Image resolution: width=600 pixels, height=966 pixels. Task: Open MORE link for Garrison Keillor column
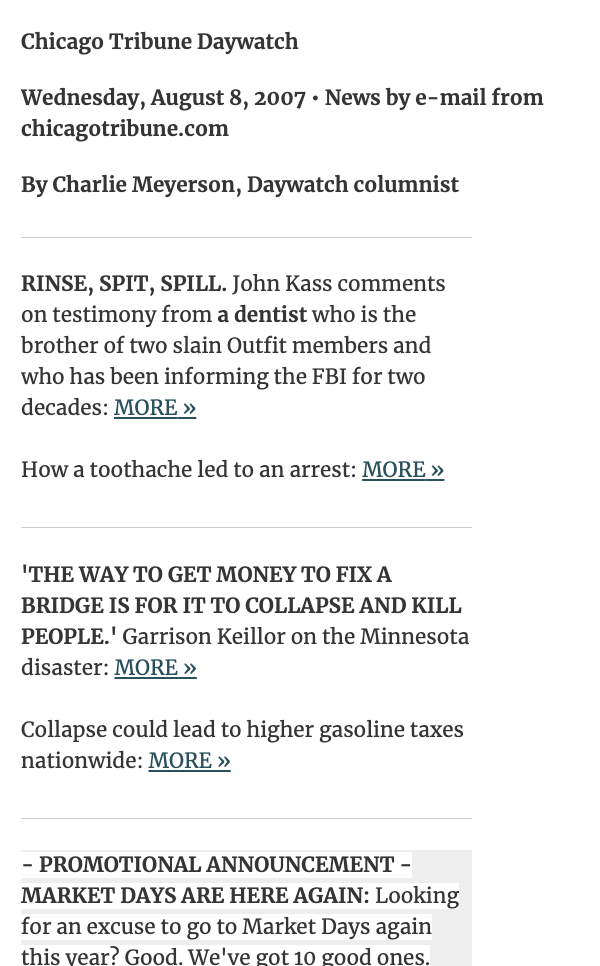point(155,667)
